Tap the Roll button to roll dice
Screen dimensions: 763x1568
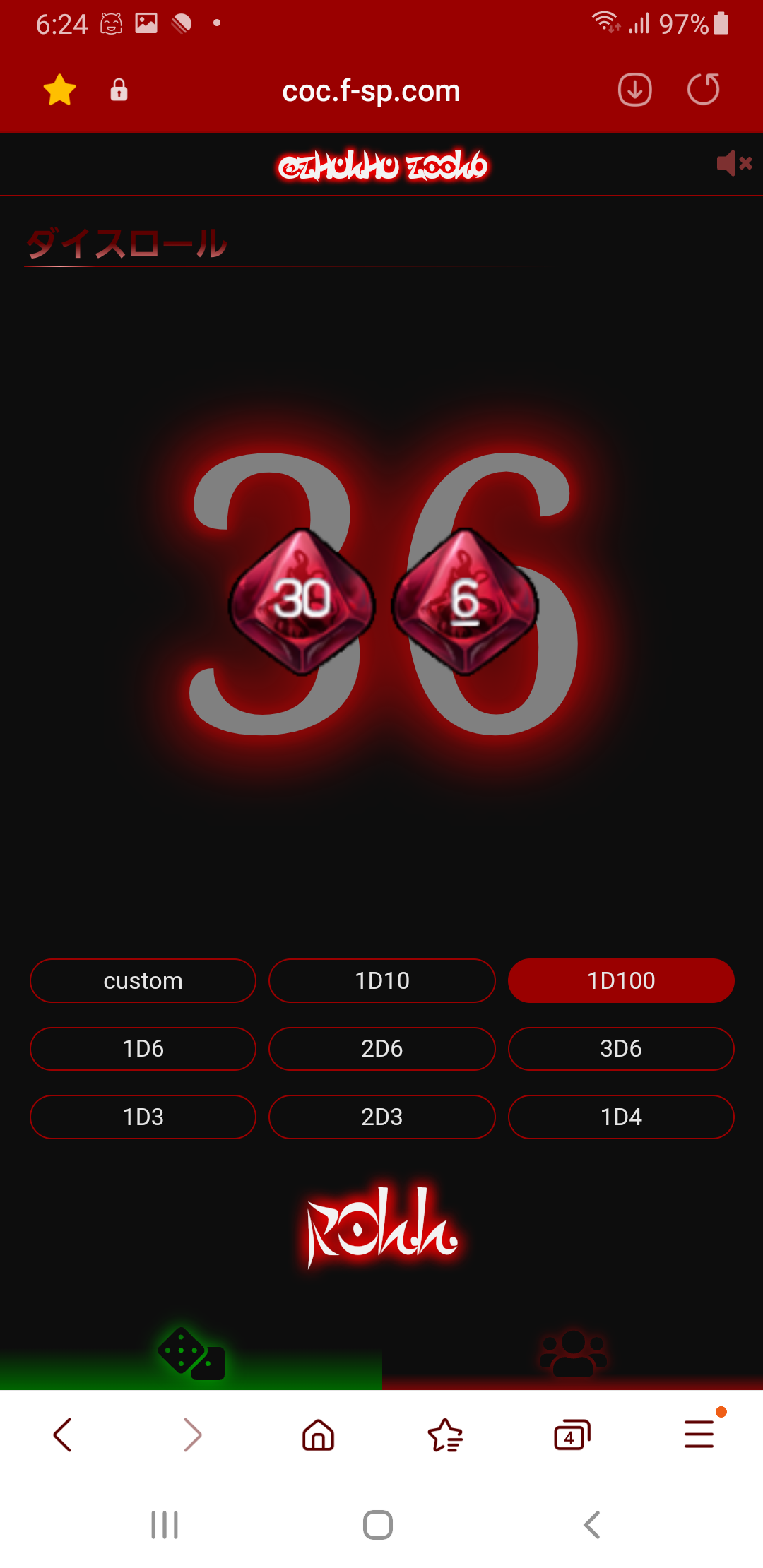click(381, 1228)
